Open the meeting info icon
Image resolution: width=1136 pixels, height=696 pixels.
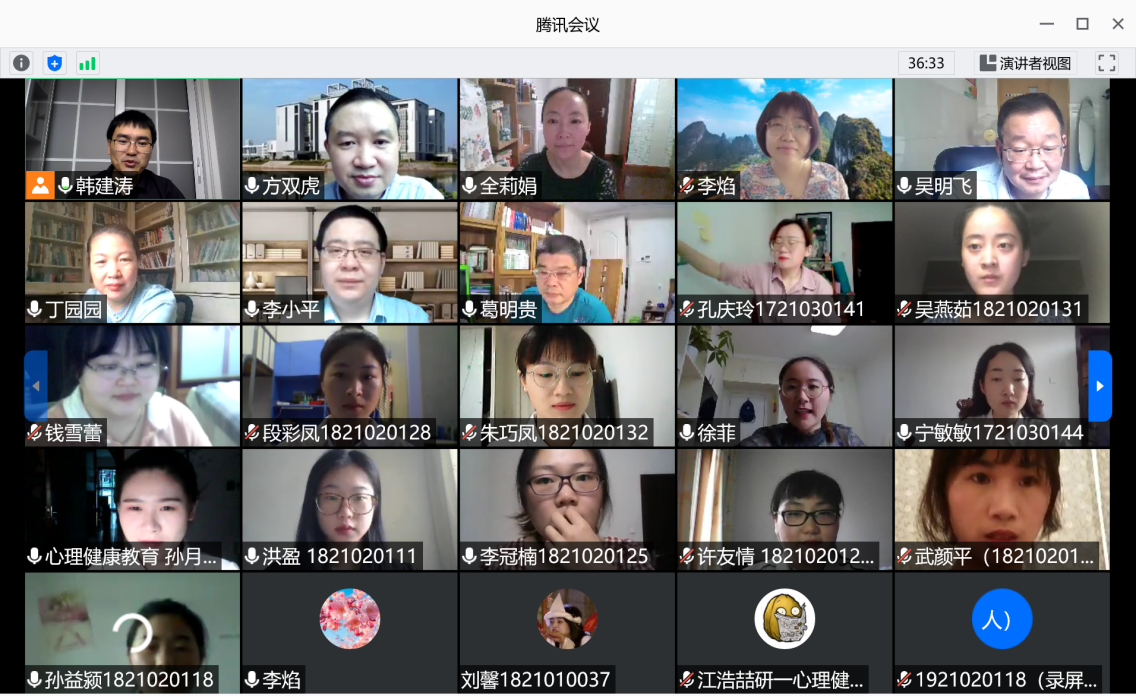[21, 63]
